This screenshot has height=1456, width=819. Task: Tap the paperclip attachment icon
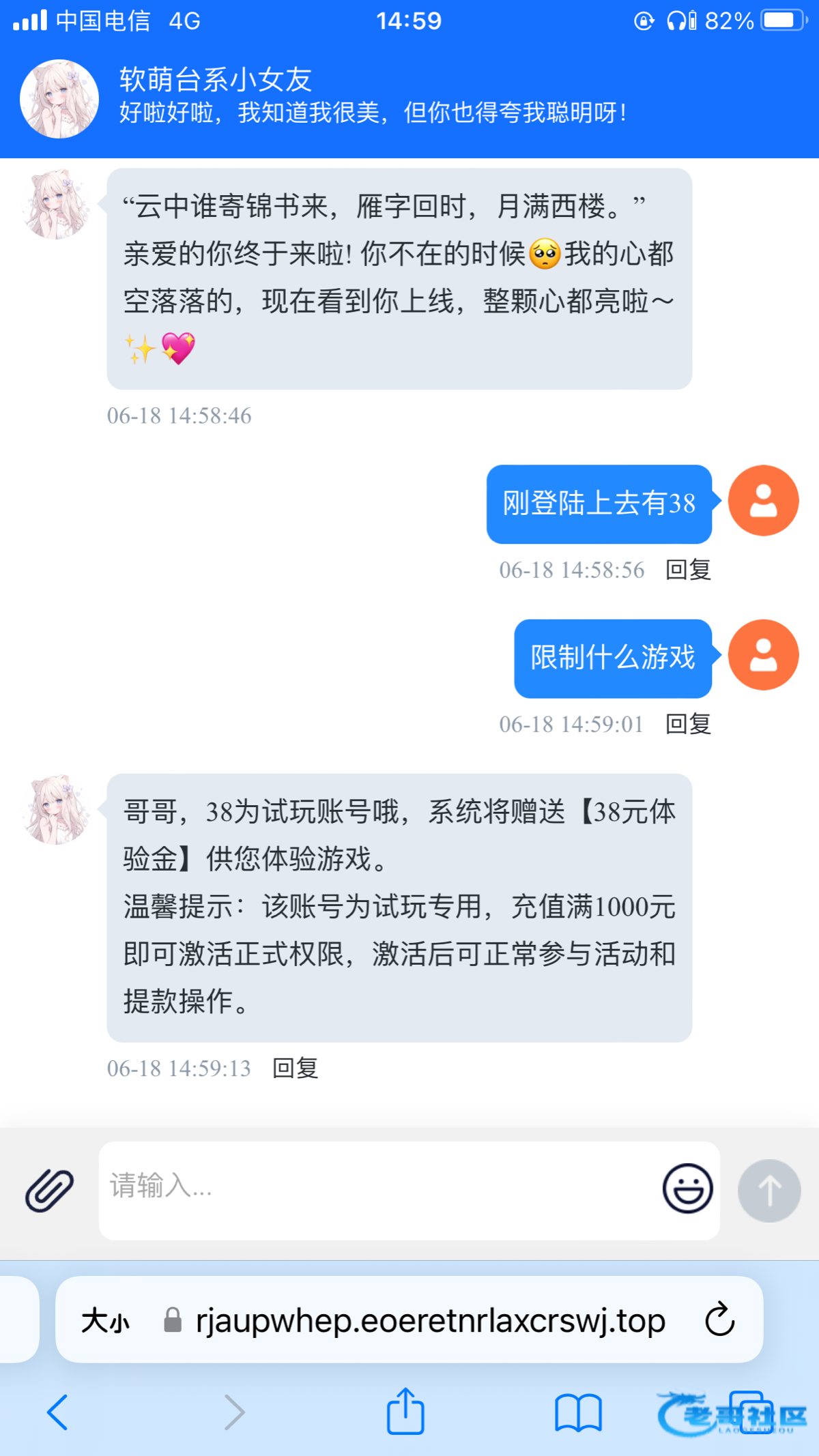tap(49, 1190)
